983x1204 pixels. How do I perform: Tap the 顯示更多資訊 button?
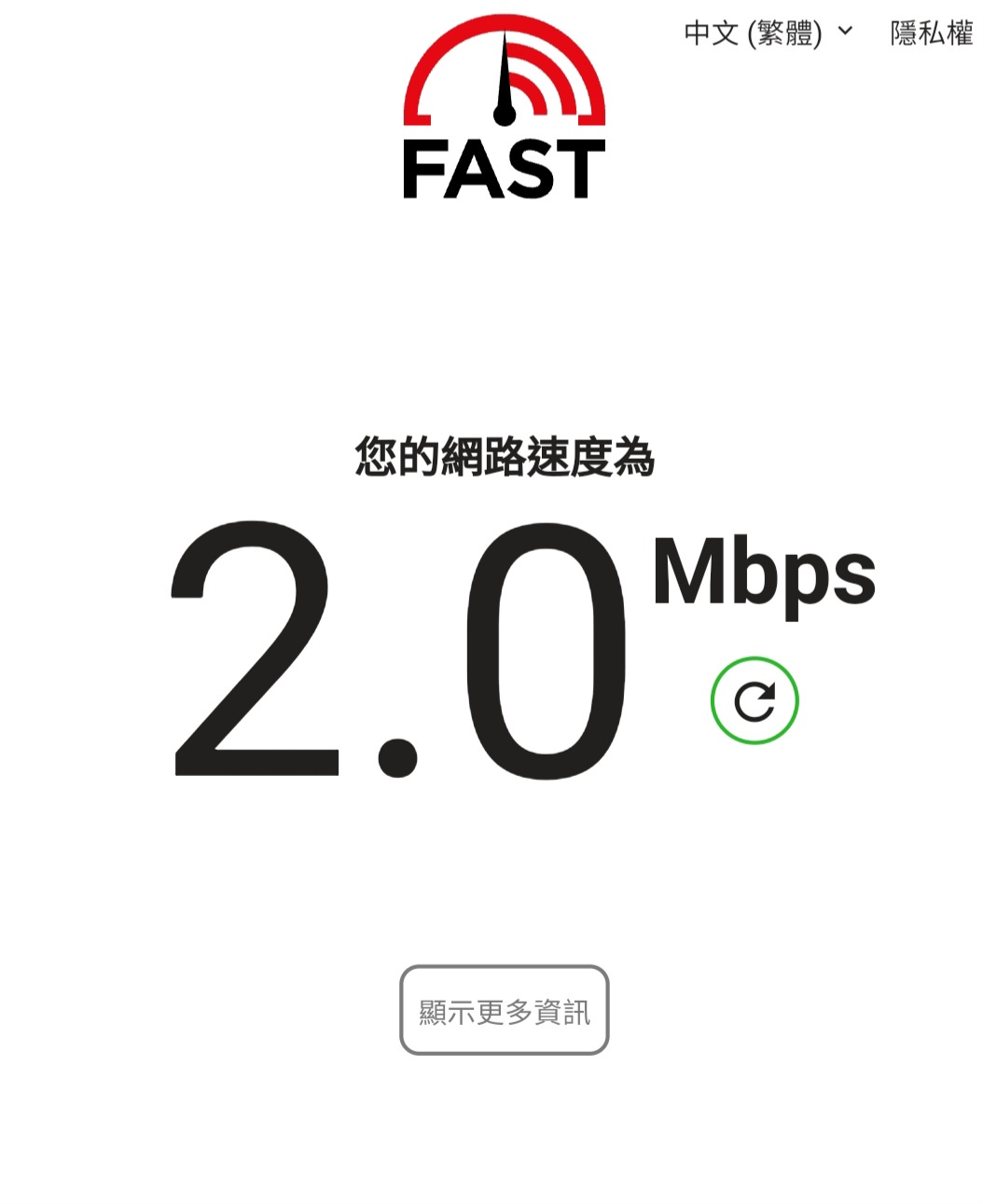[x=504, y=1010]
